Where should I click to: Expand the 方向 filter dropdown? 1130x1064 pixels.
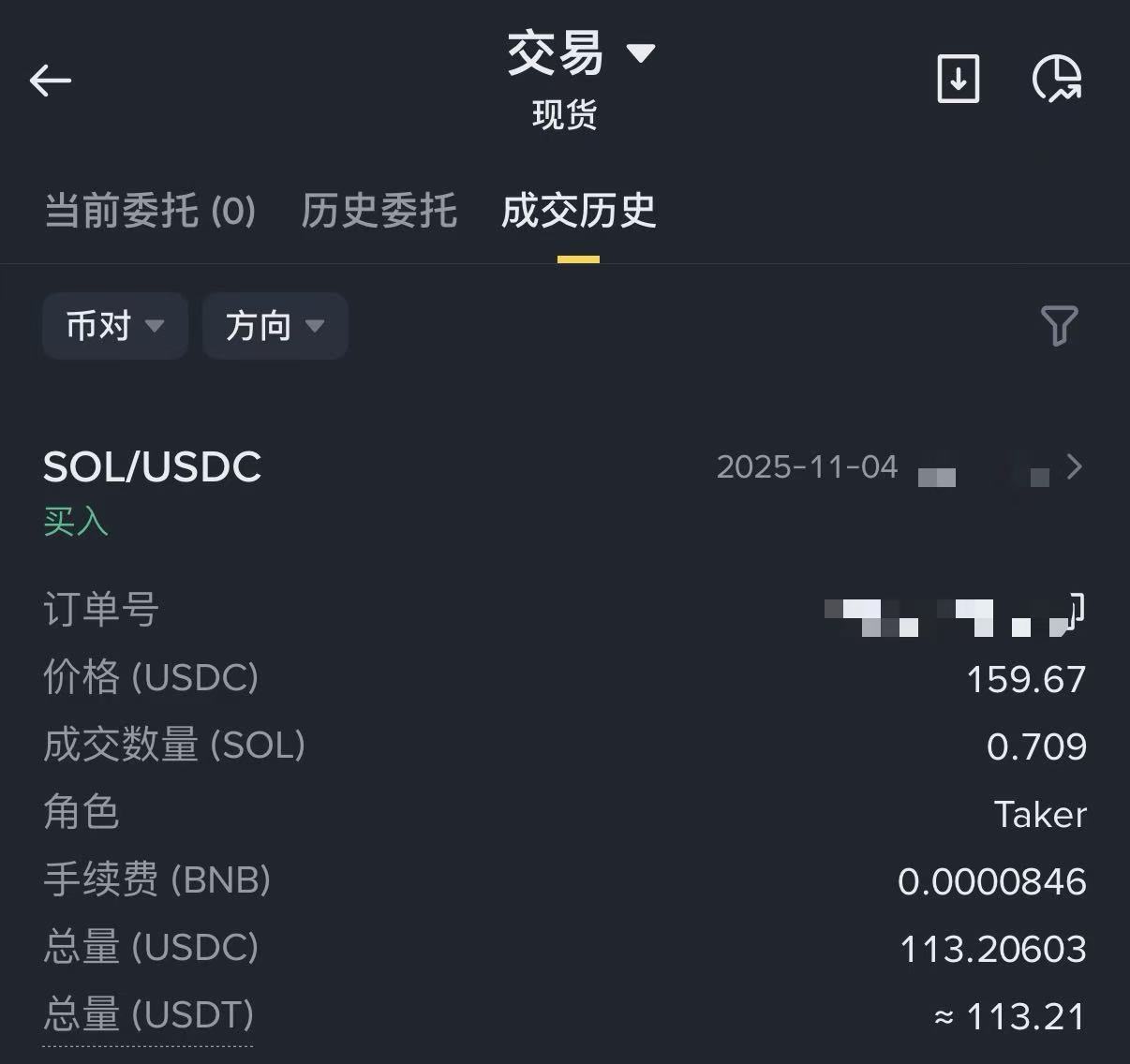coord(275,326)
